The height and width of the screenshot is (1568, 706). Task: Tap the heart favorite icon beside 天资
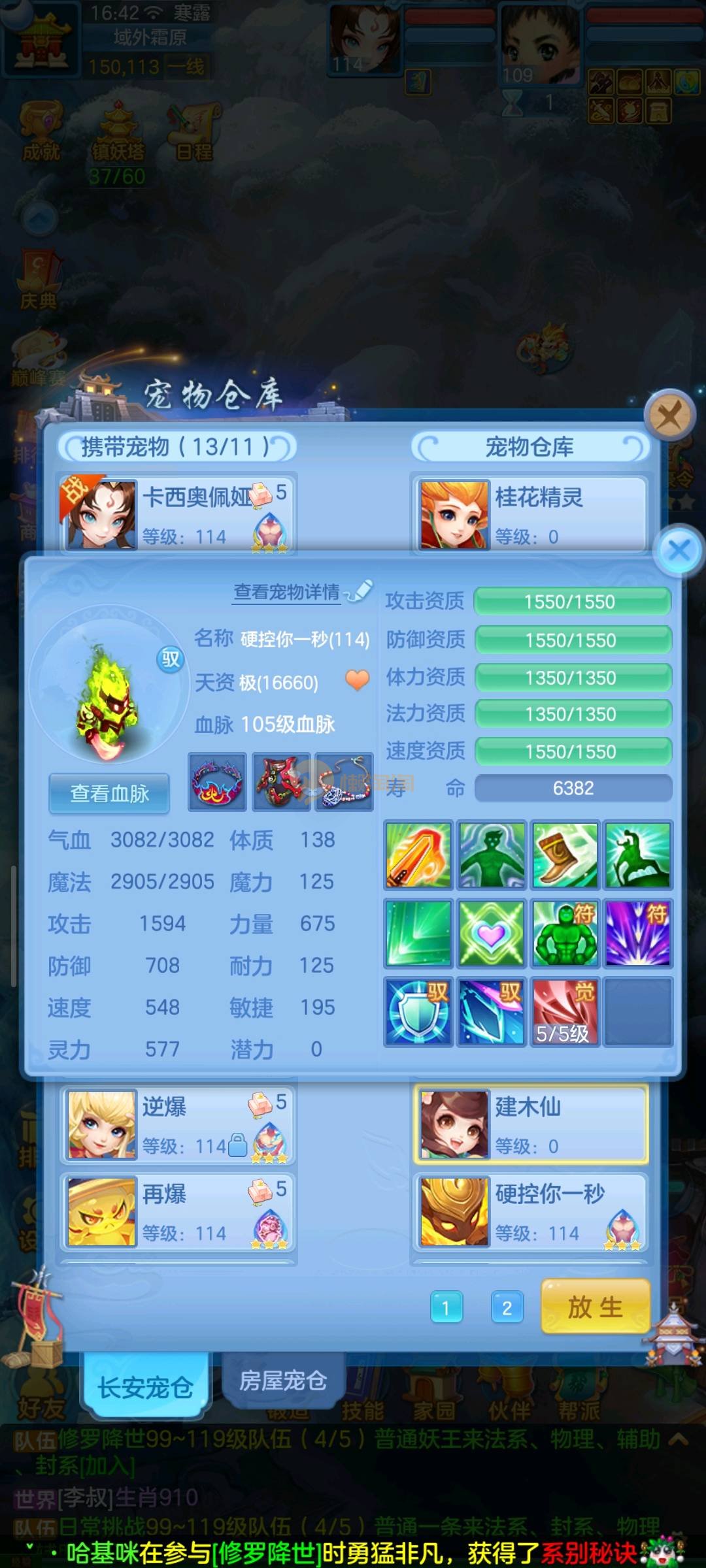357,681
